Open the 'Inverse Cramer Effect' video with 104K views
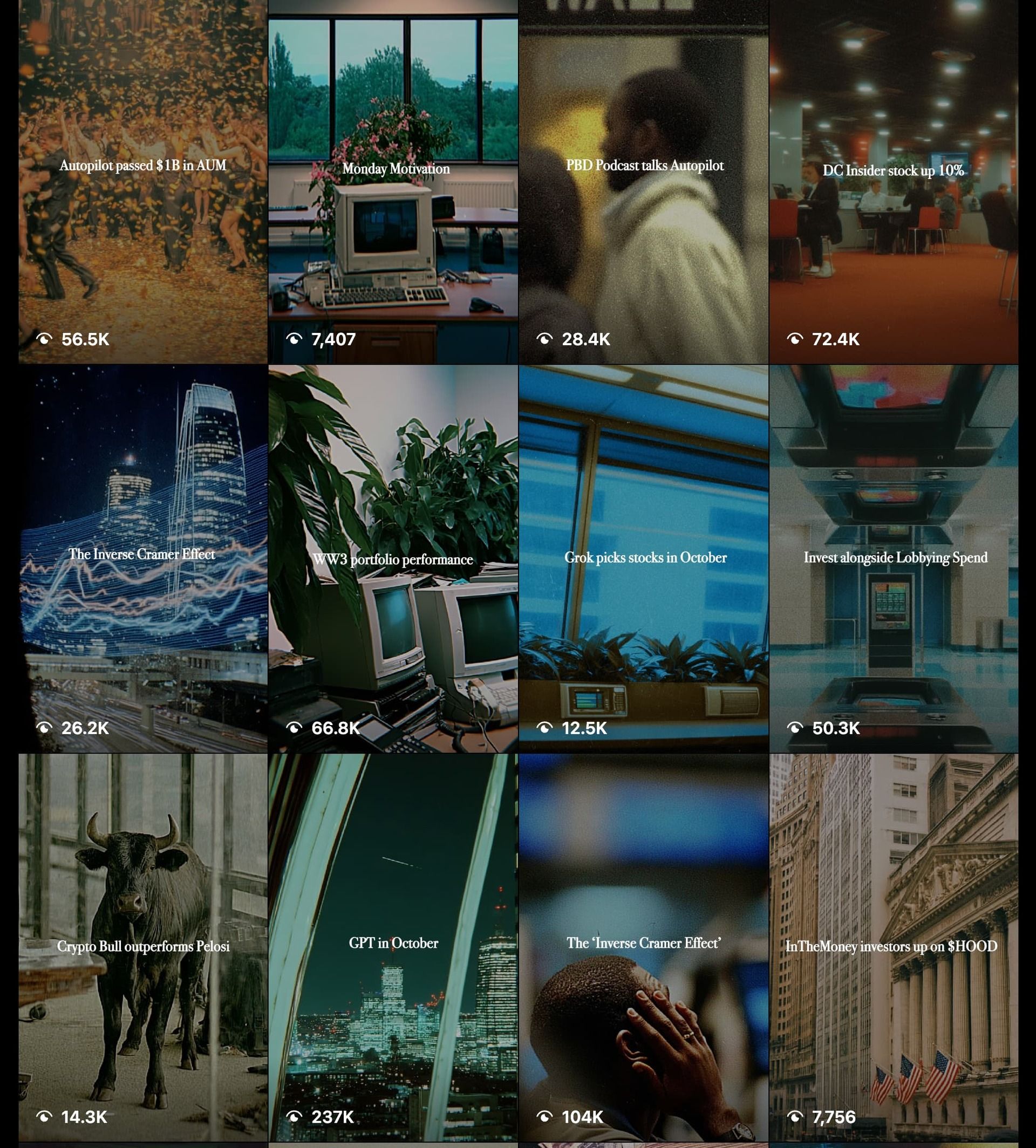The width and height of the screenshot is (1036, 1148). pyautogui.click(x=644, y=945)
